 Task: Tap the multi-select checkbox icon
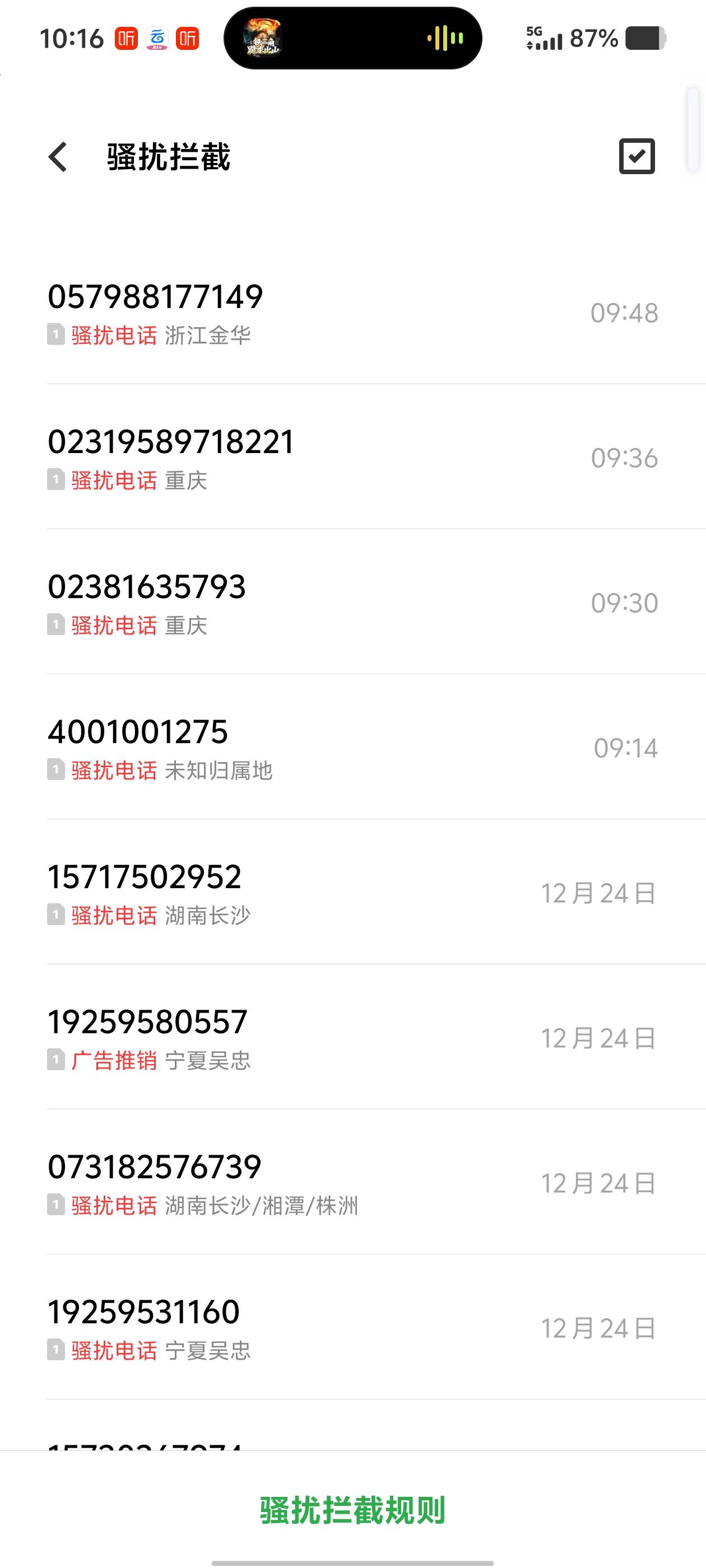[637, 156]
